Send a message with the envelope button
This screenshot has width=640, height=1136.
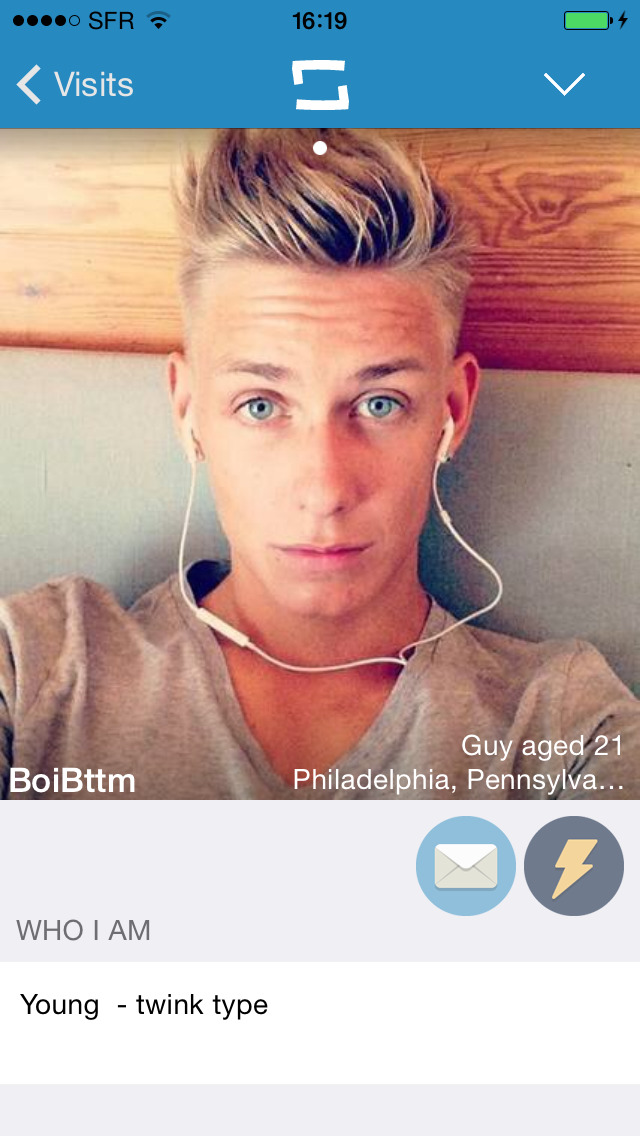click(x=466, y=866)
